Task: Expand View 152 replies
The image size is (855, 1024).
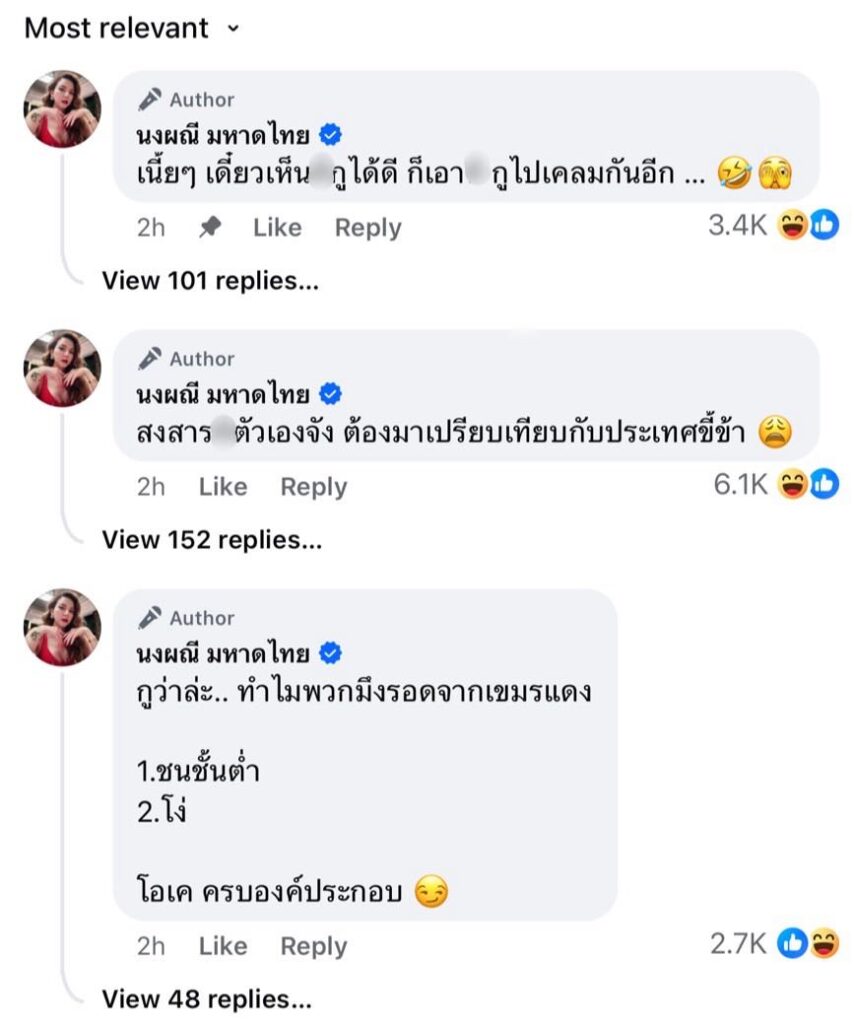Action: (x=211, y=540)
